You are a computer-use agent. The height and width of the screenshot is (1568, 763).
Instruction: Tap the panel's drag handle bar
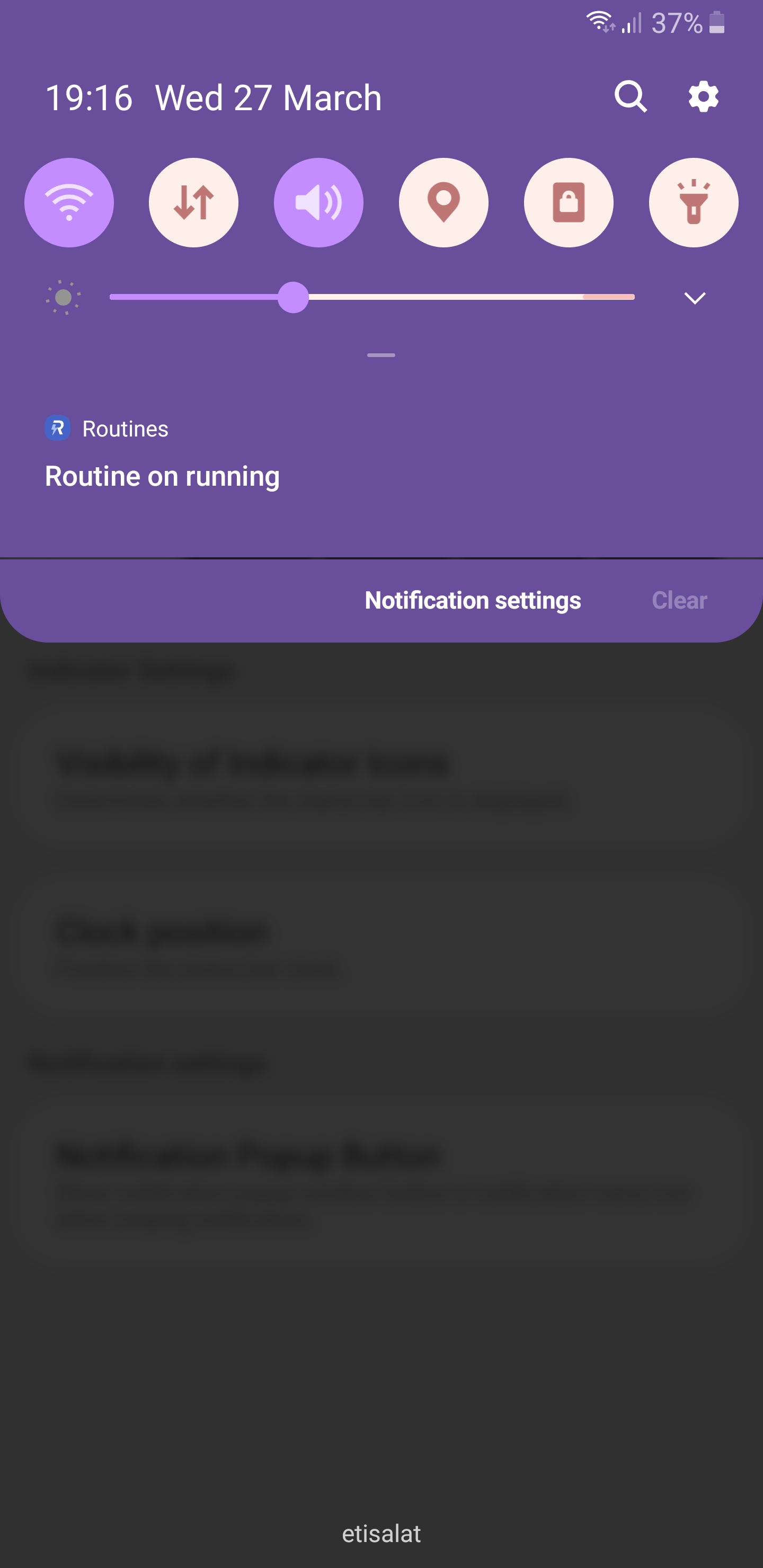[x=381, y=355]
